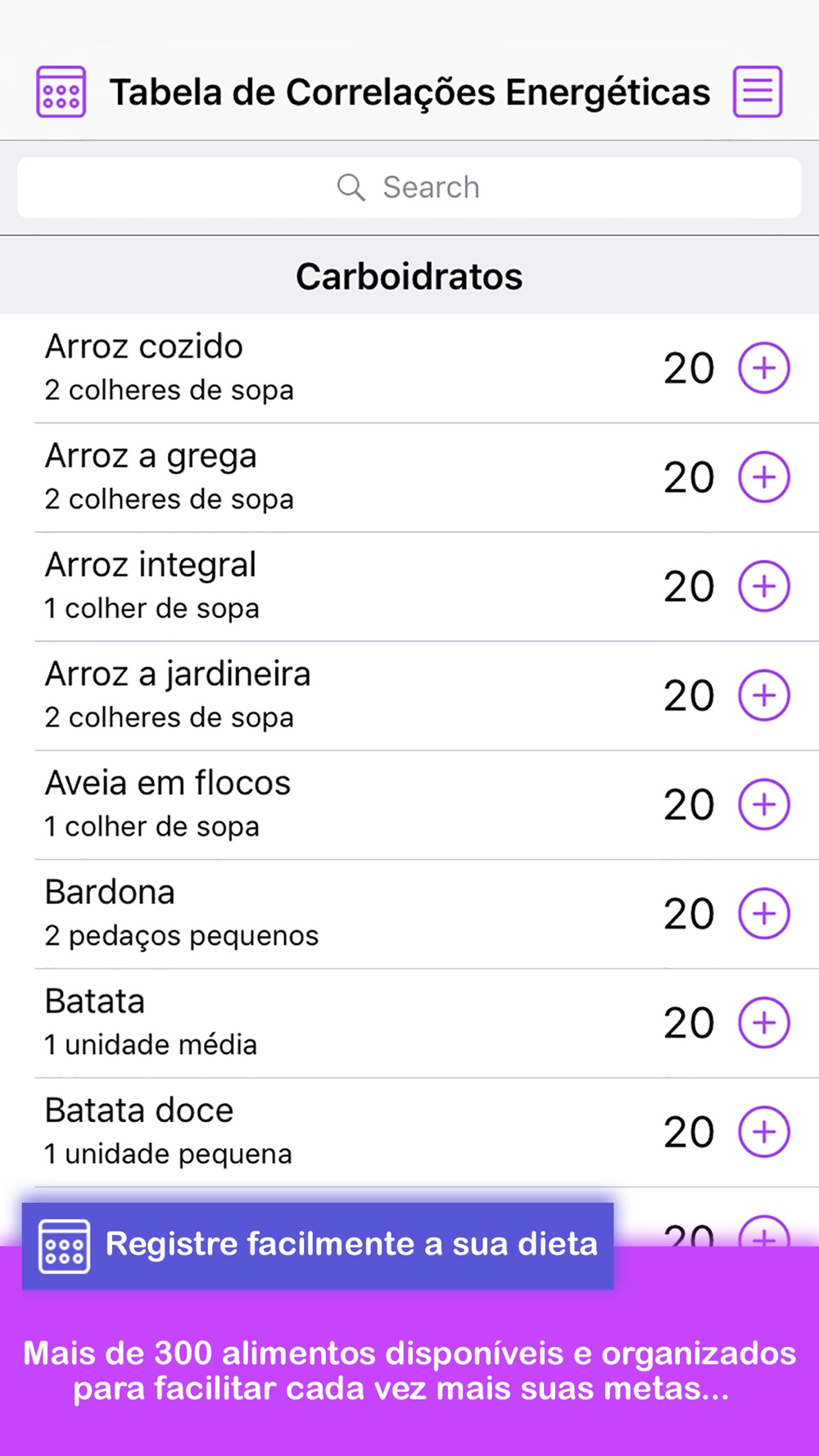This screenshot has width=819, height=1456.
Task: Add Bardona with the plus button
Action: (x=764, y=913)
